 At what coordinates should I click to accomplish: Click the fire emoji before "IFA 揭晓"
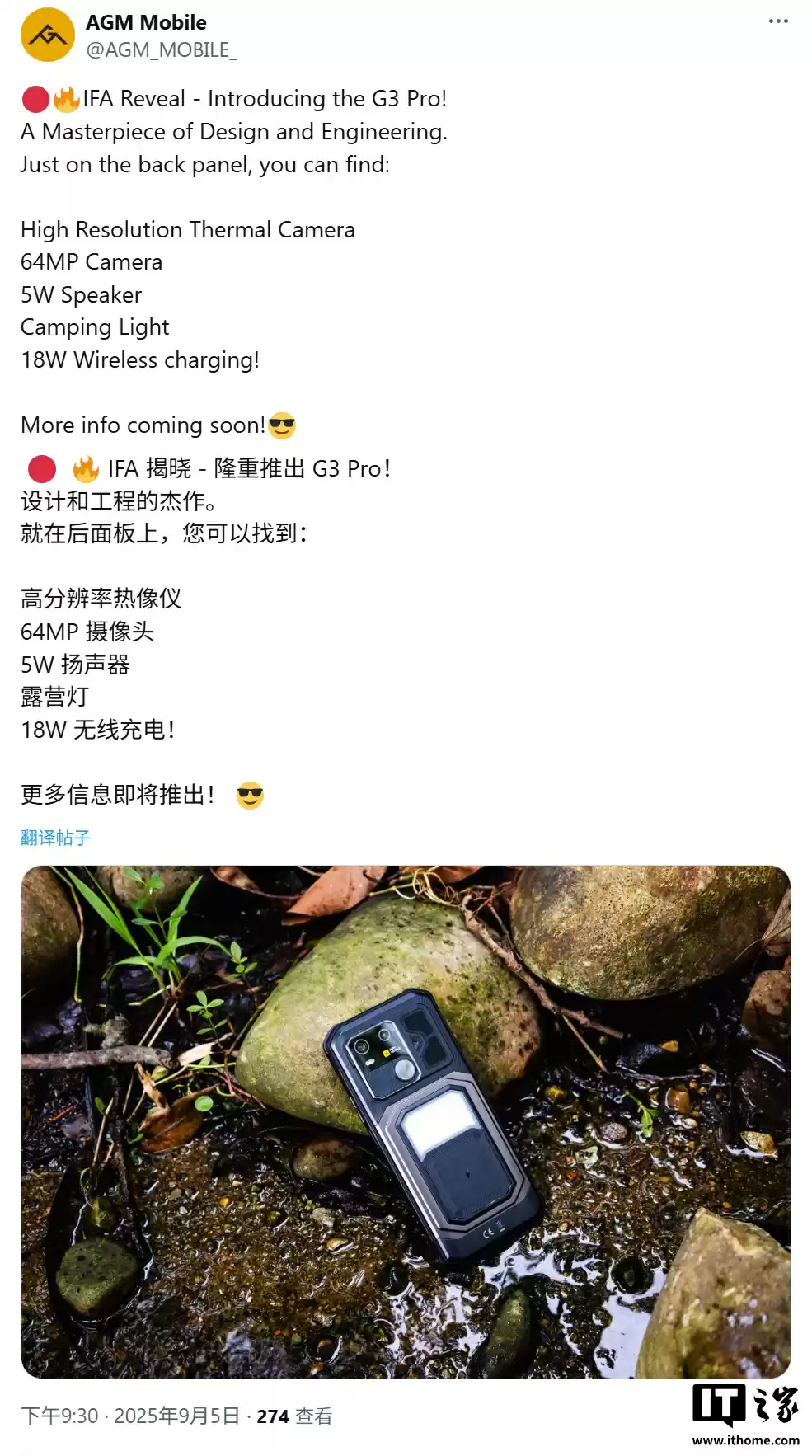coord(86,467)
